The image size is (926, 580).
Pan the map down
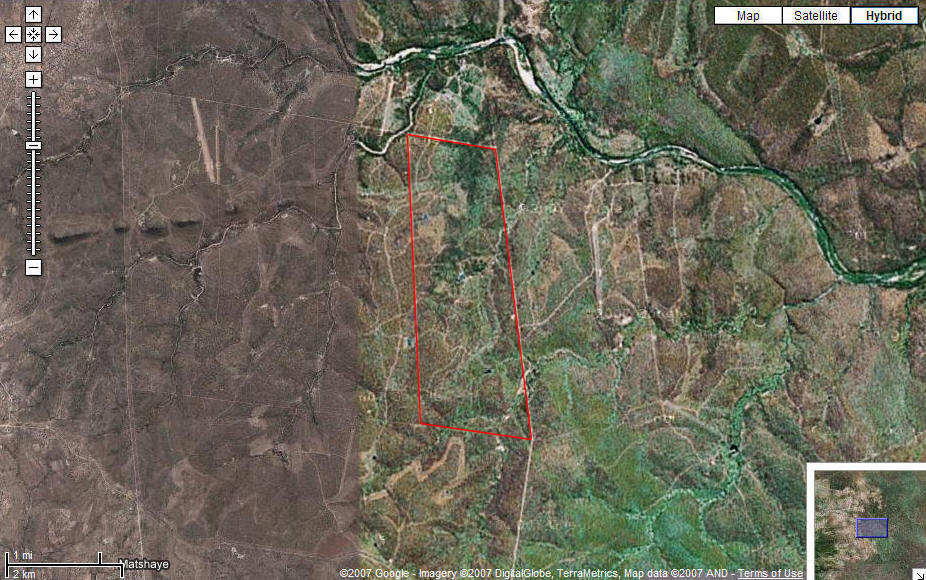click(x=33, y=54)
